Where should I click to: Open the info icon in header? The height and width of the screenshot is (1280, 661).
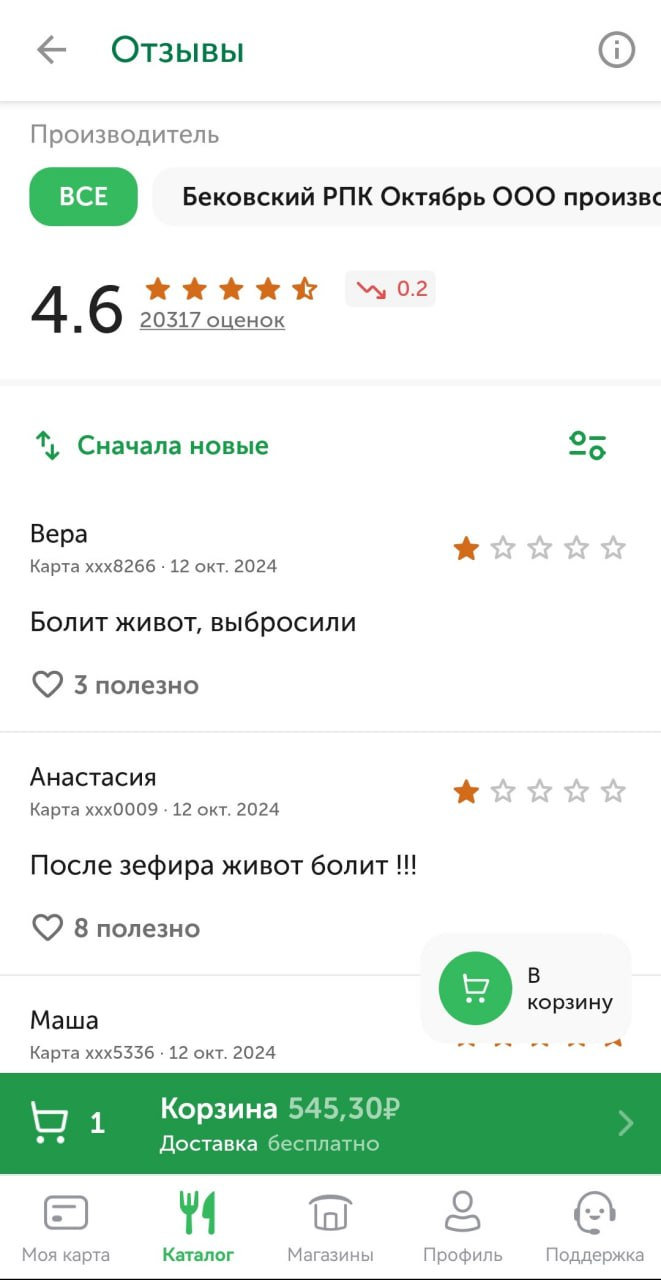(616, 50)
